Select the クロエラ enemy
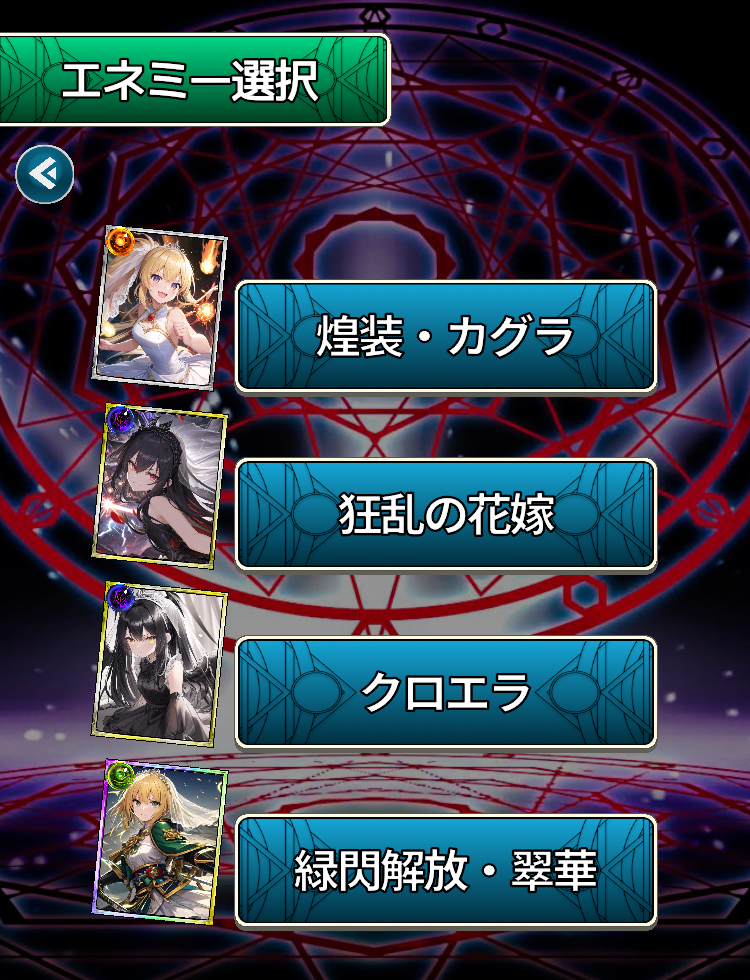Screen dimensions: 750x980 click(x=446, y=692)
